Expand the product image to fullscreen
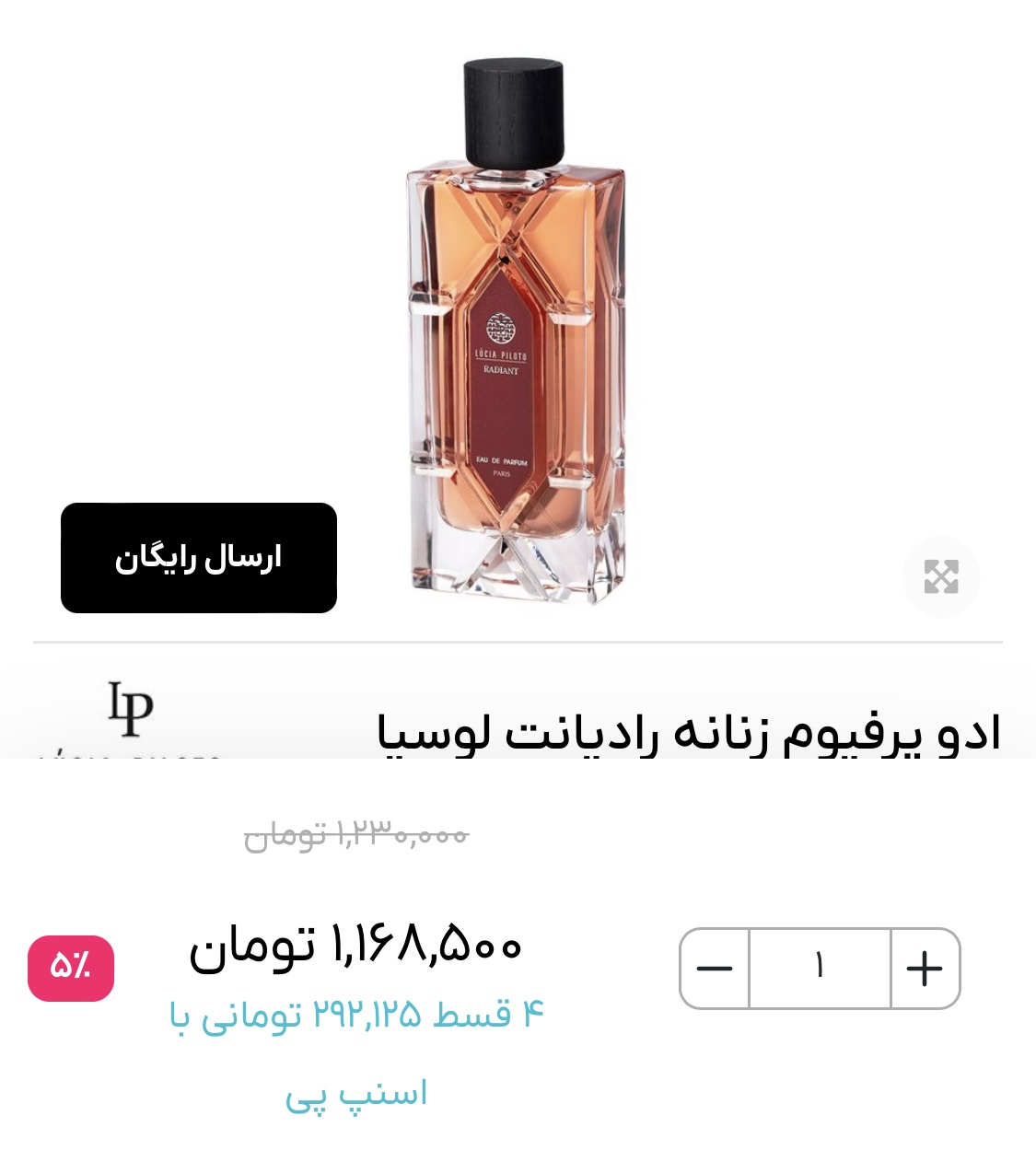This screenshot has height=1150, width=1036. pos(940,577)
